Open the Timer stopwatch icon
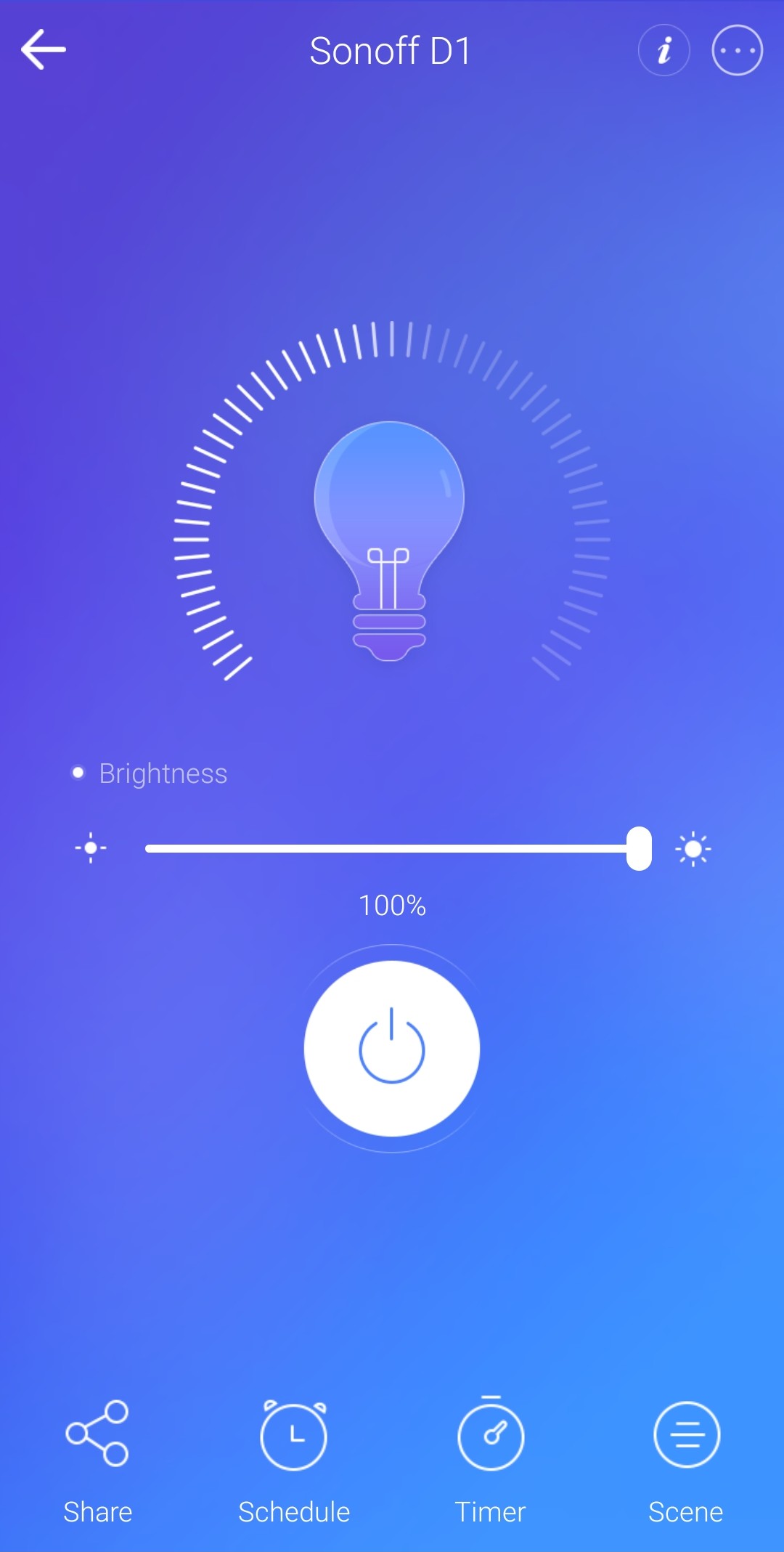784x1552 pixels. tap(490, 1437)
